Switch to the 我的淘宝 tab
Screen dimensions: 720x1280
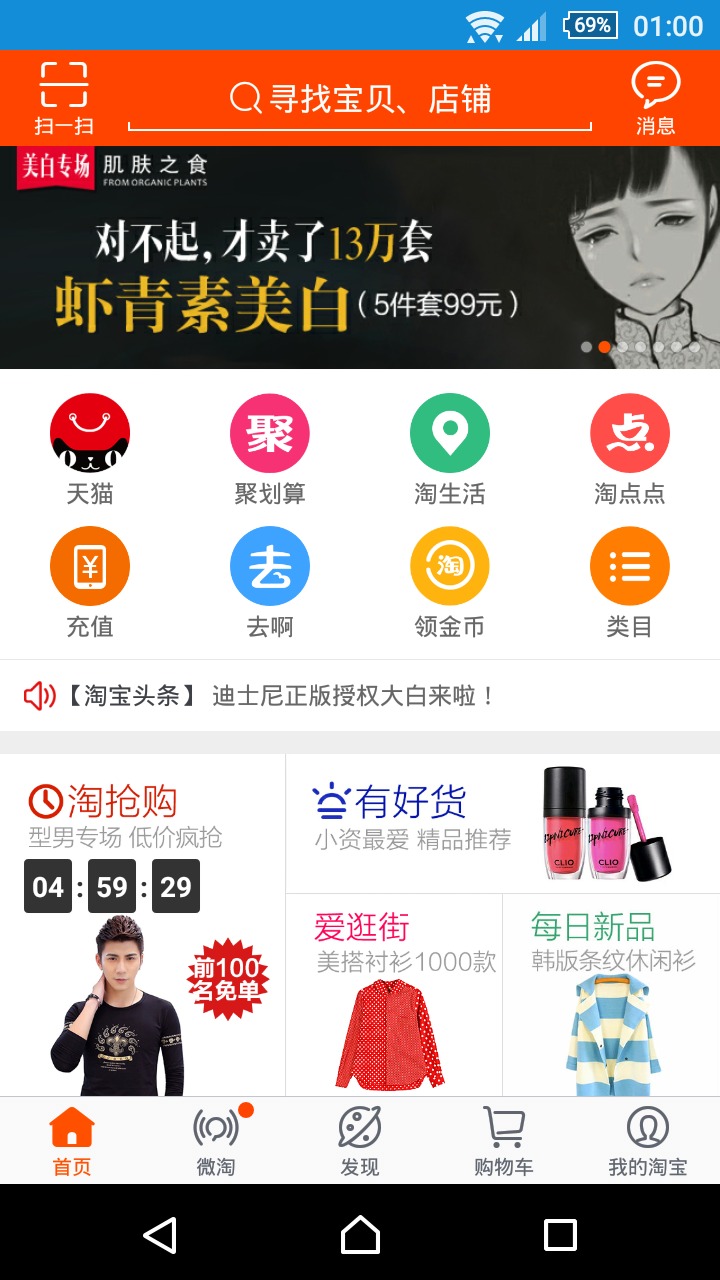647,1140
